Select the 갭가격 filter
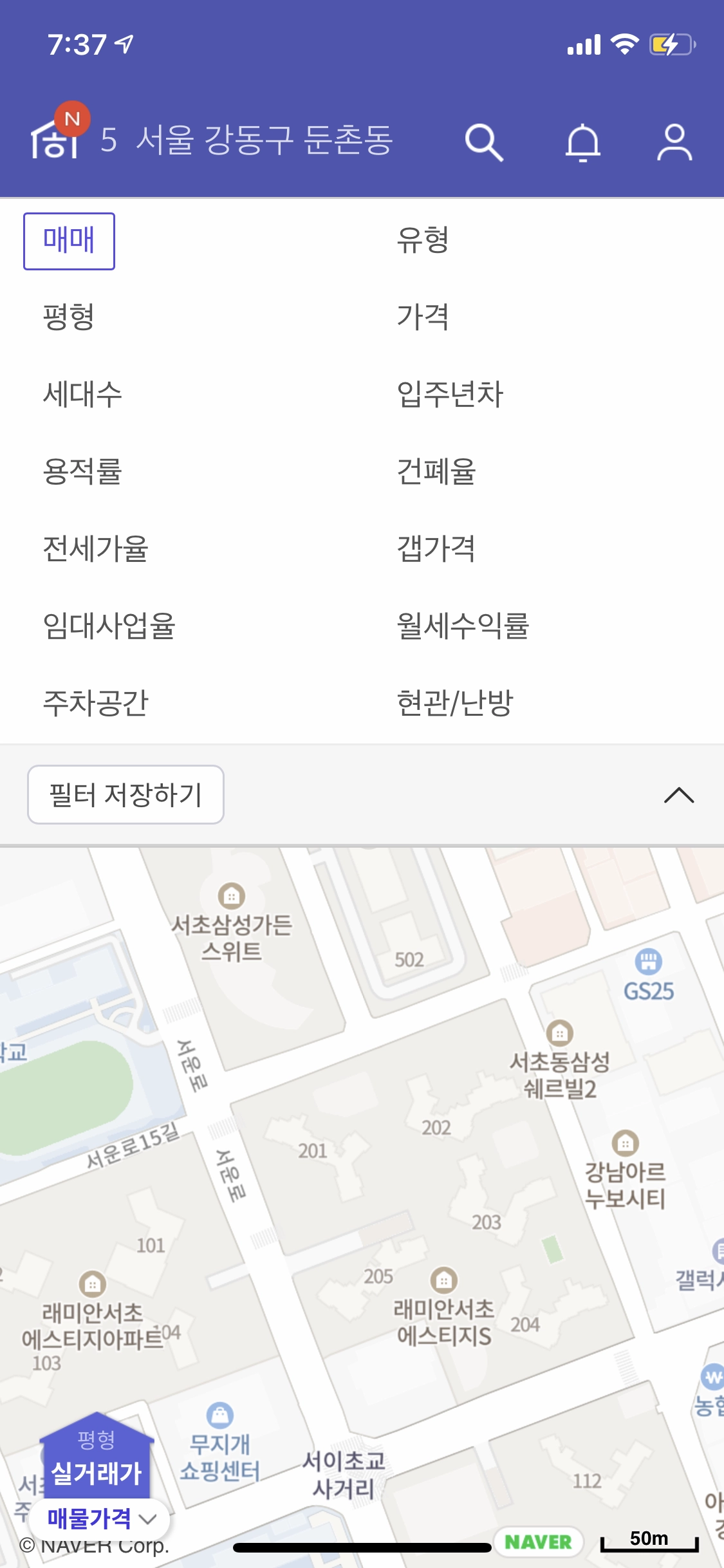Screen dimensions: 724x1568 pos(436,549)
